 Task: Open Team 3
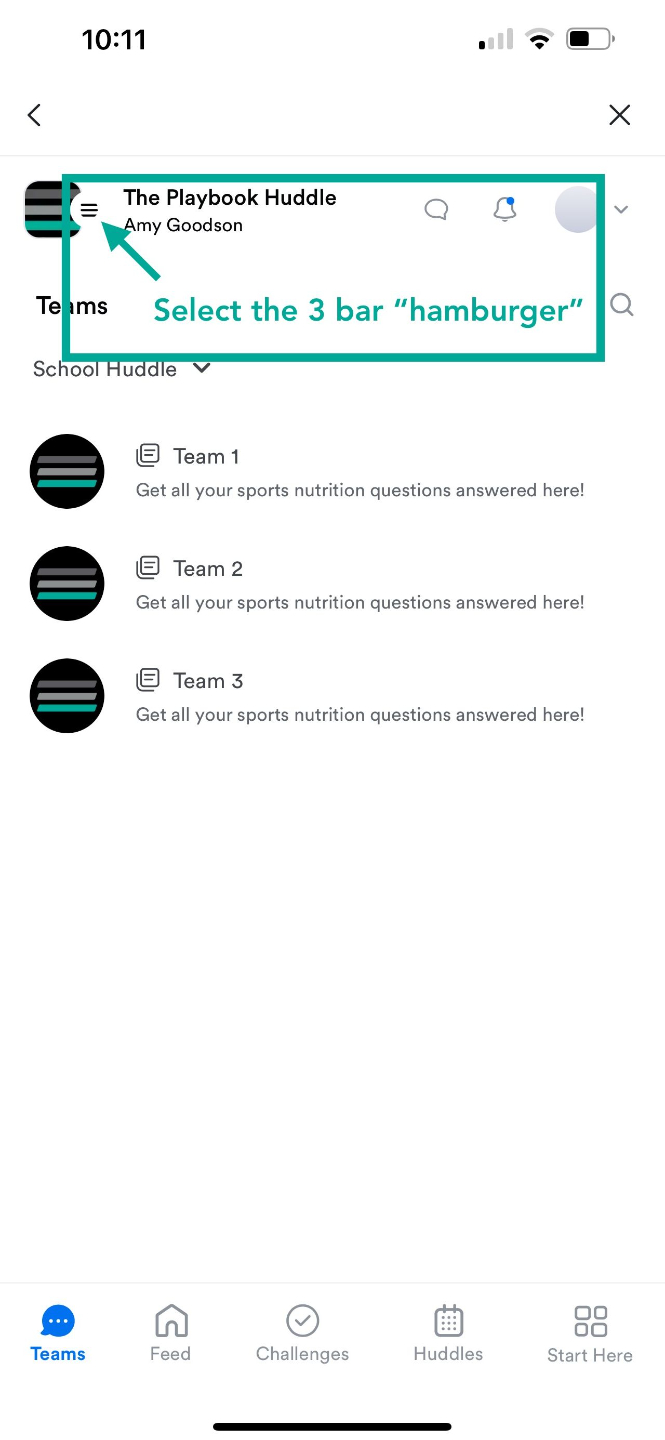coord(207,681)
